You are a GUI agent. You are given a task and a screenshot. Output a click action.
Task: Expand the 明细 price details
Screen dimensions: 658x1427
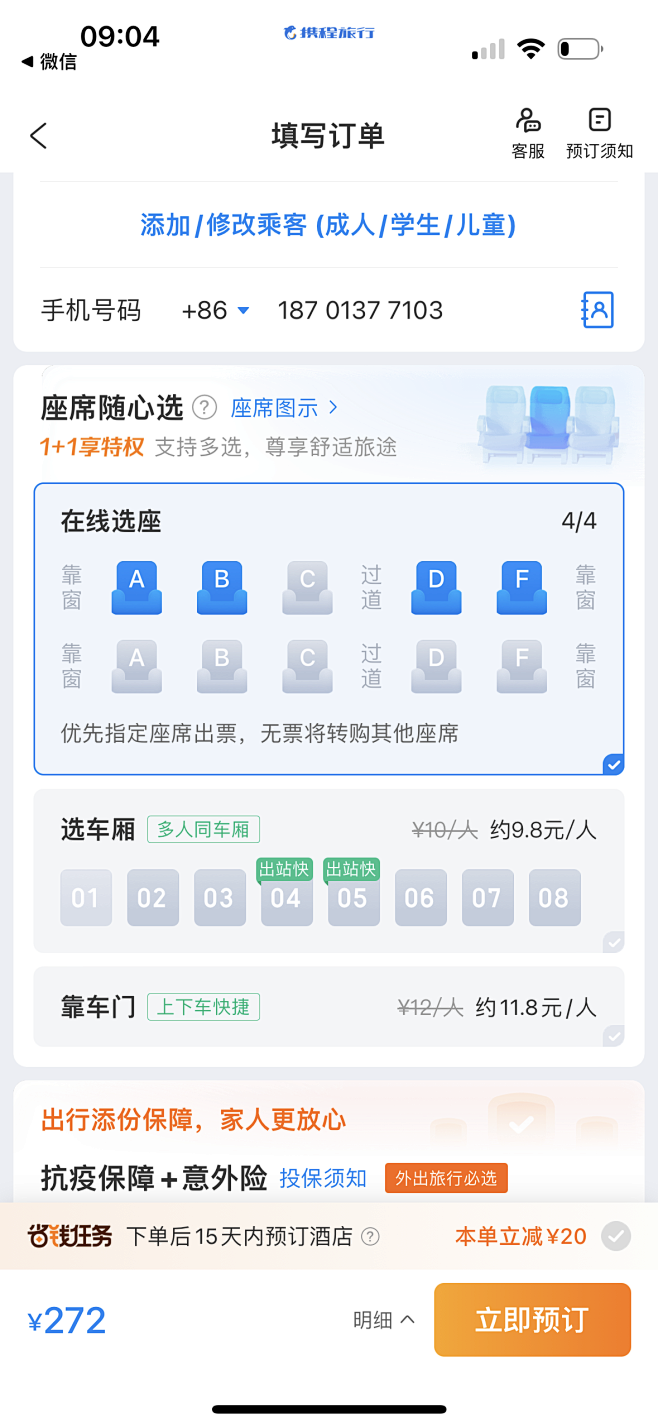point(384,1320)
